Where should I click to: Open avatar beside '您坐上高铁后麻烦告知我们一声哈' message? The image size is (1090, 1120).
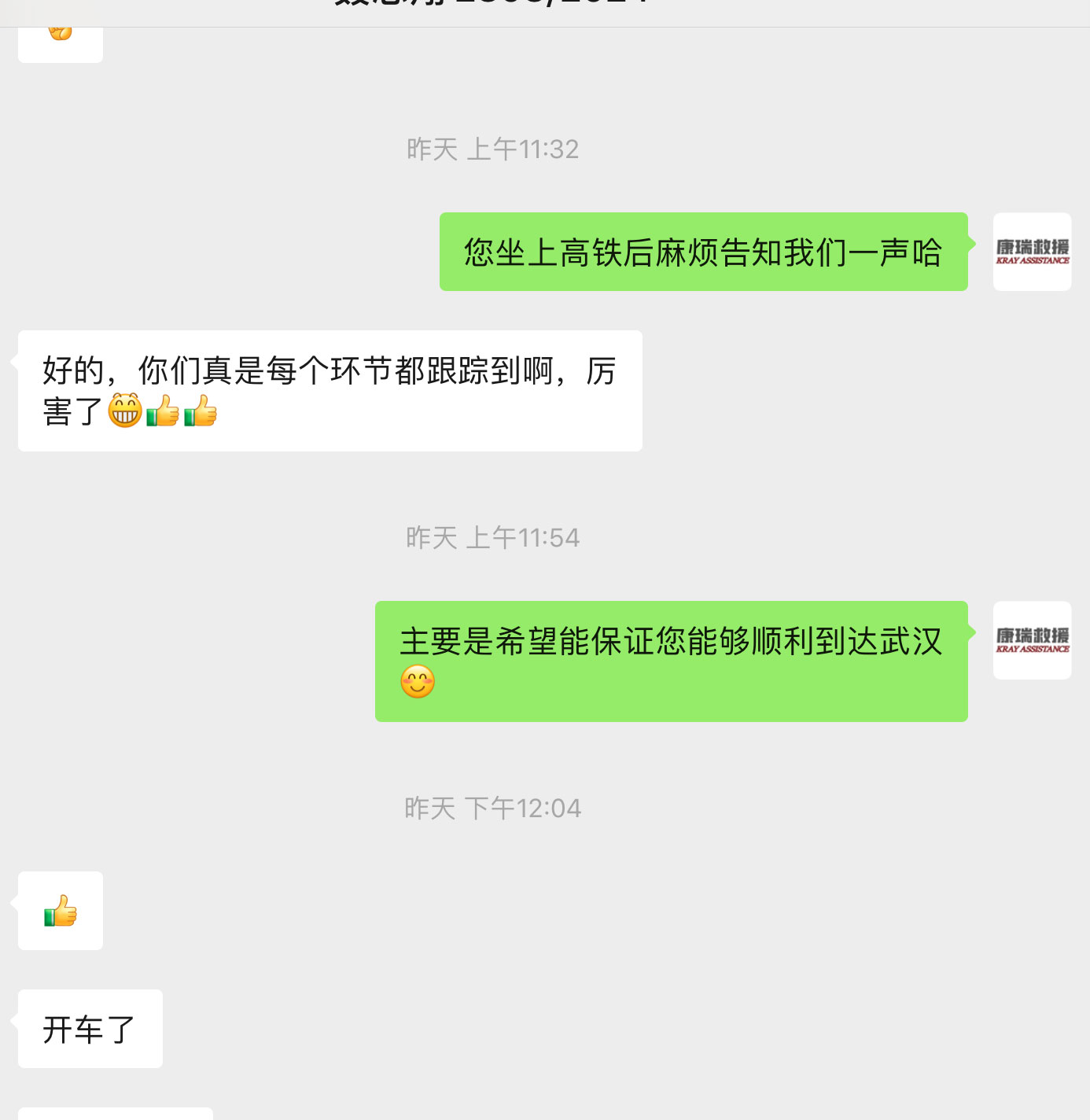tap(1032, 252)
